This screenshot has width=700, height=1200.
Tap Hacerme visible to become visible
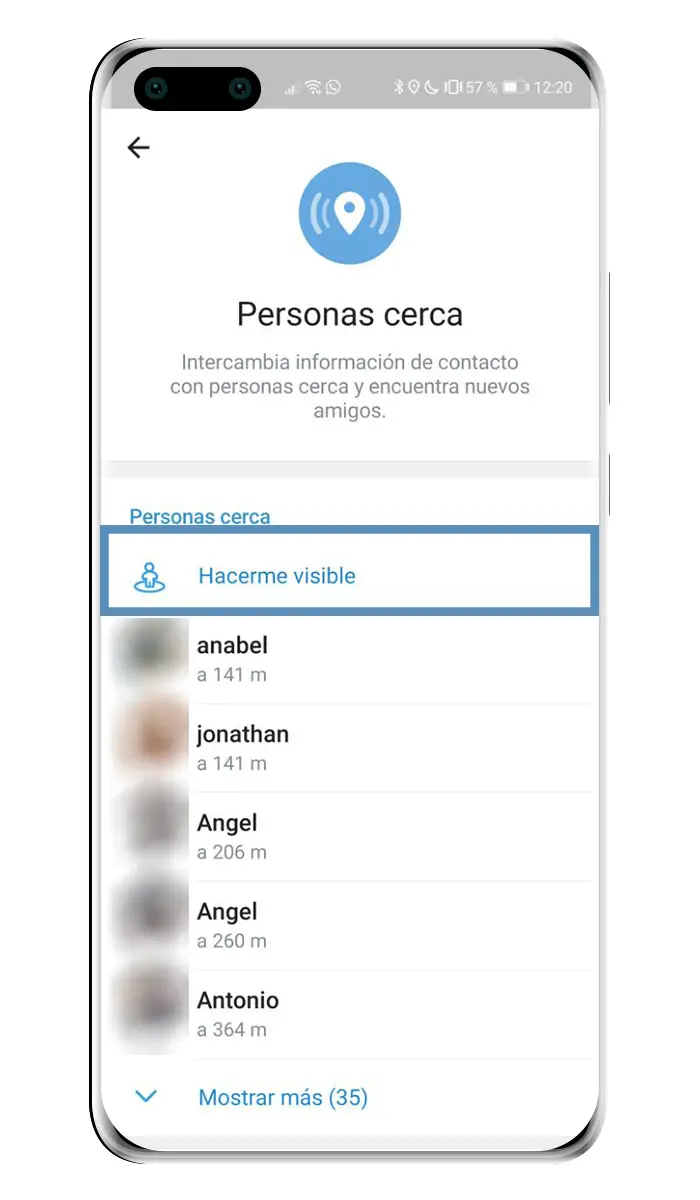coord(277,576)
